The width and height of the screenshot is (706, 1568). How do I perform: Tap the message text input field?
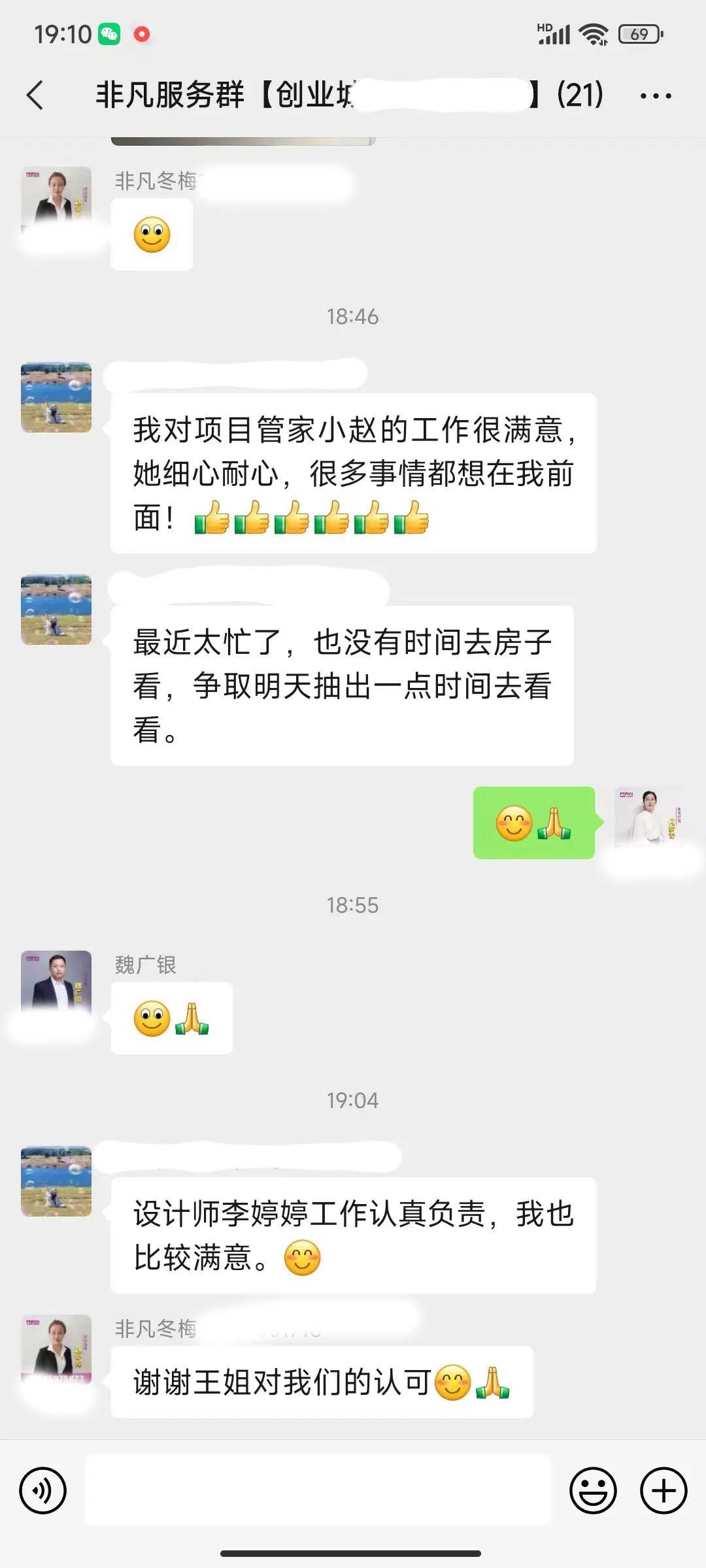[318, 1491]
